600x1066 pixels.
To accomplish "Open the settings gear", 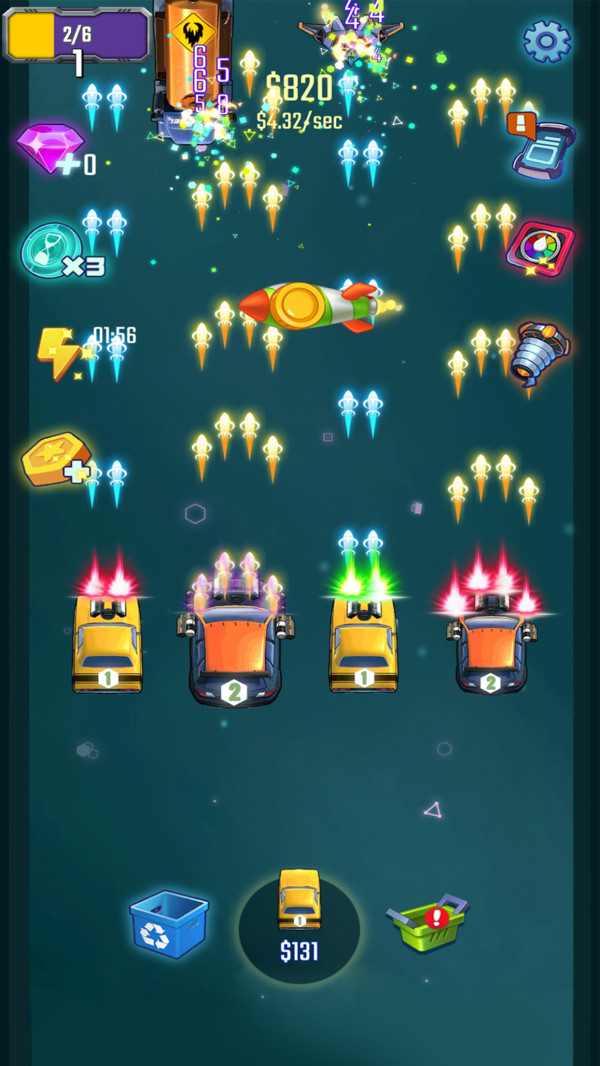I will (x=547, y=41).
